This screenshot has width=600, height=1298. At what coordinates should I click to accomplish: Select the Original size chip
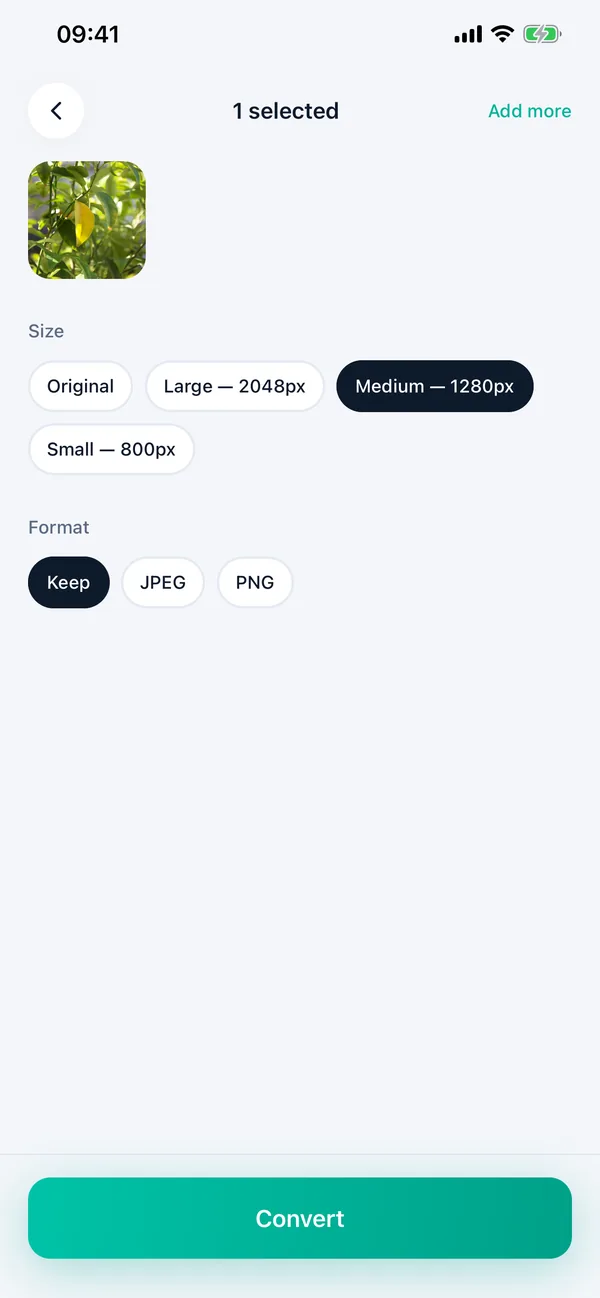click(x=80, y=386)
